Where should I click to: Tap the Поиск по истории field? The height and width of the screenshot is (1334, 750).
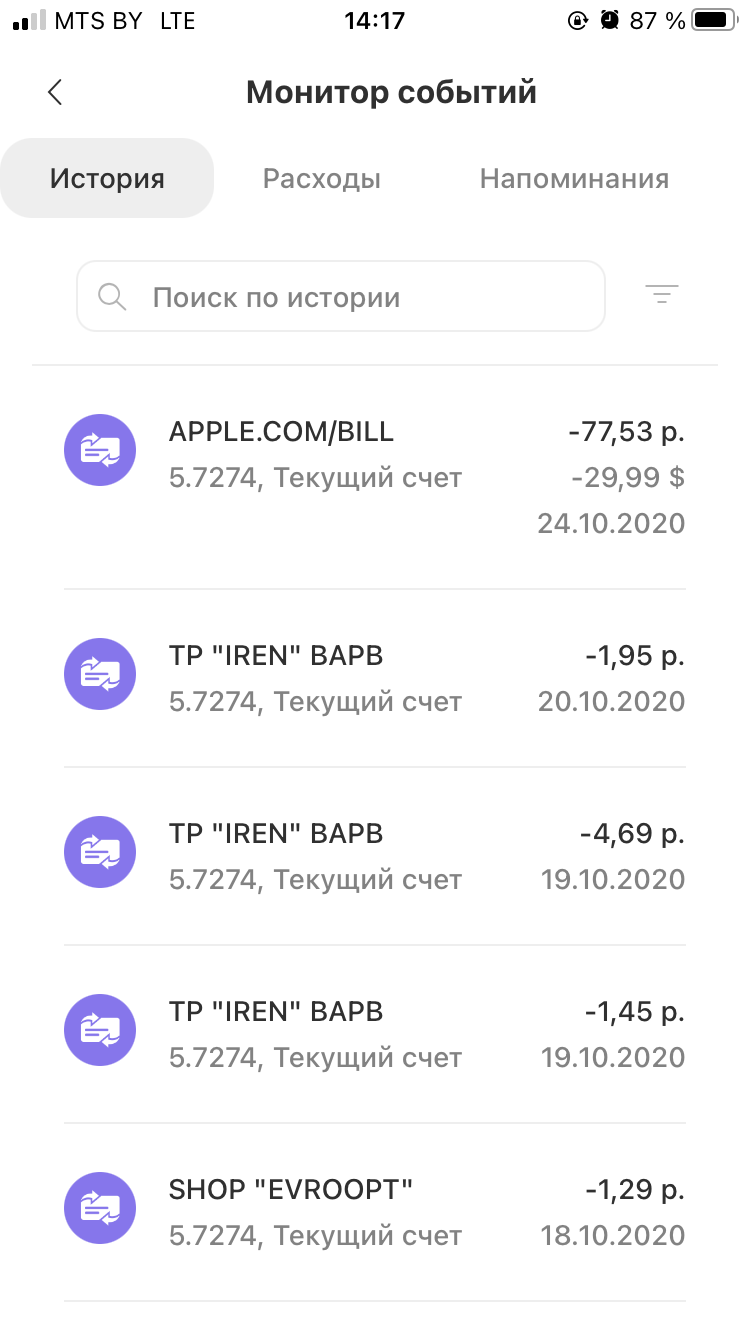pyautogui.click(x=341, y=297)
